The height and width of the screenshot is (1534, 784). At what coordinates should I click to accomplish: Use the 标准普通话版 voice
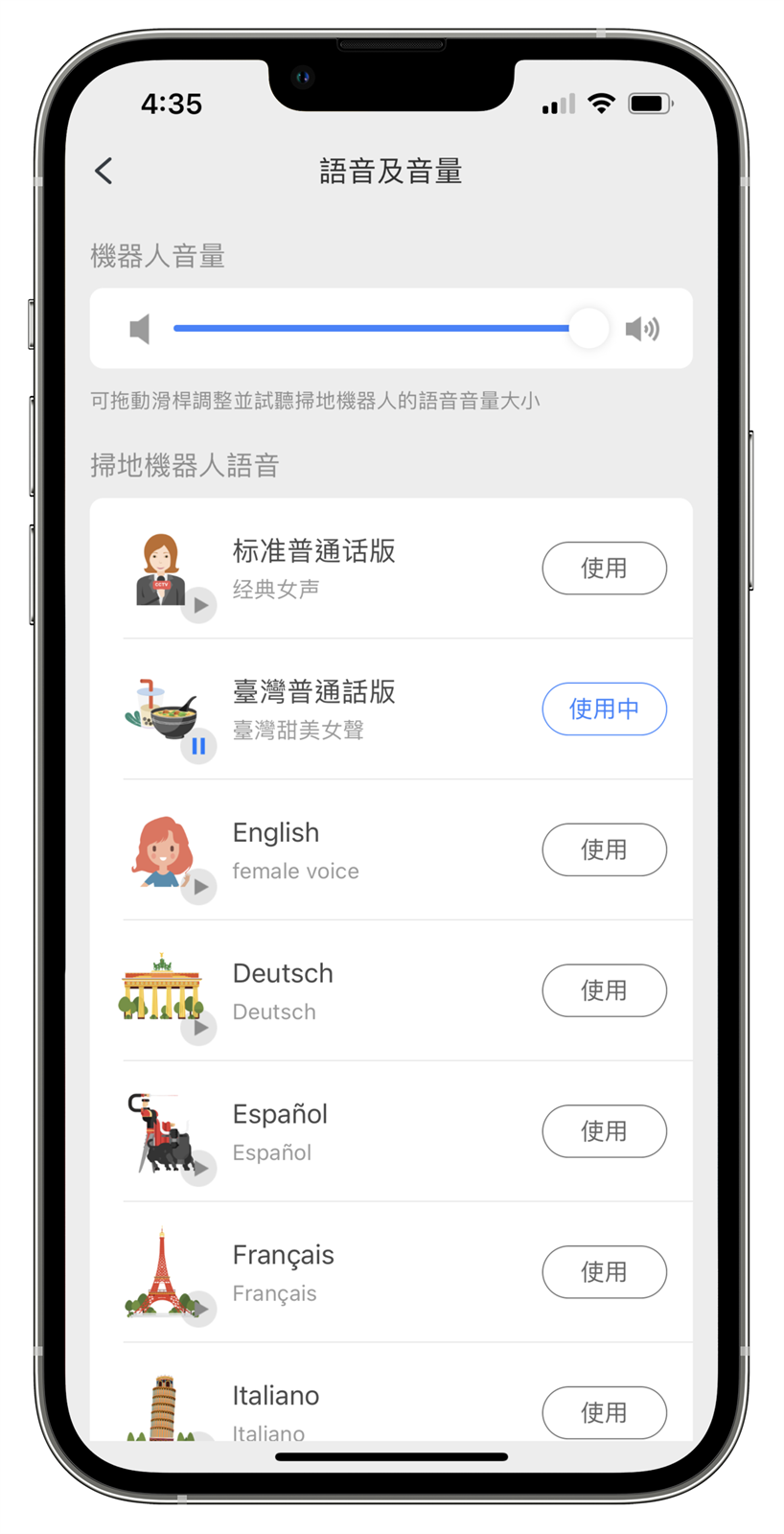click(x=604, y=568)
